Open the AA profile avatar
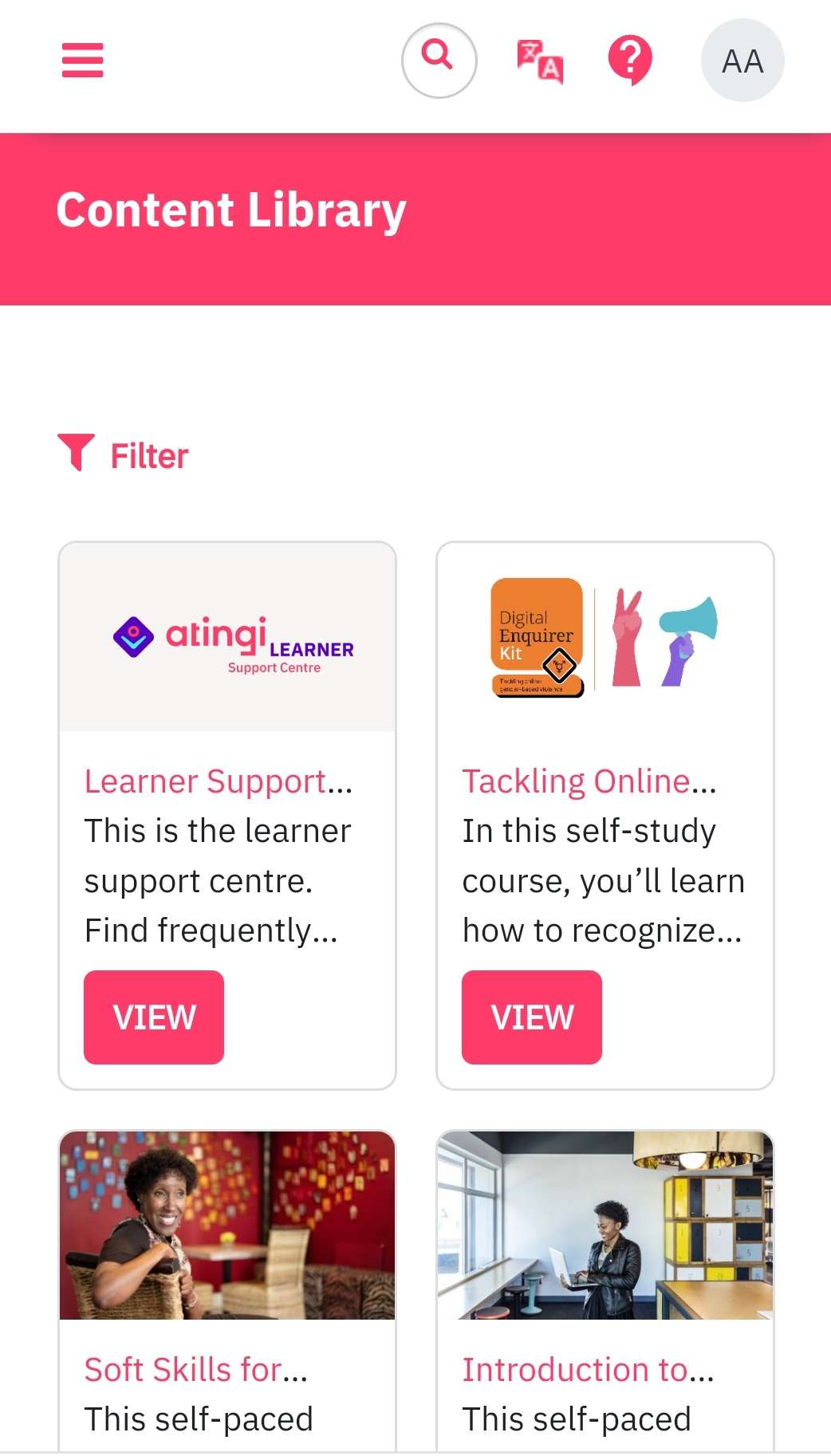This screenshot has height=1456, width=831. point(742,61)
